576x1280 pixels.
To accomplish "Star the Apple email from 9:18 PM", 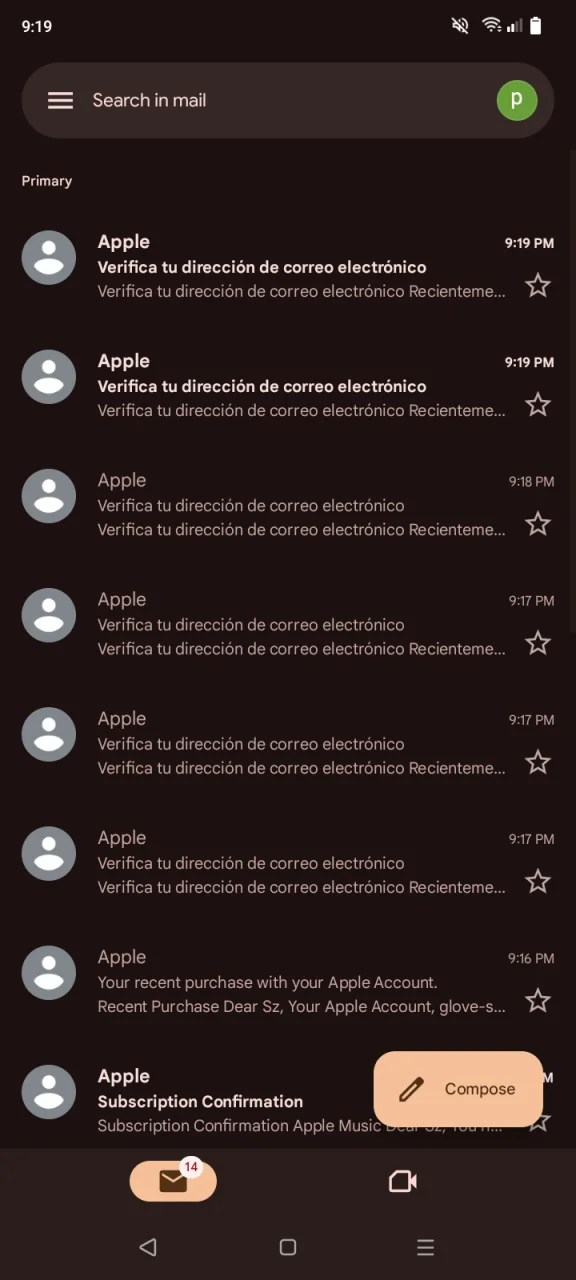I will tap(538, 524).
